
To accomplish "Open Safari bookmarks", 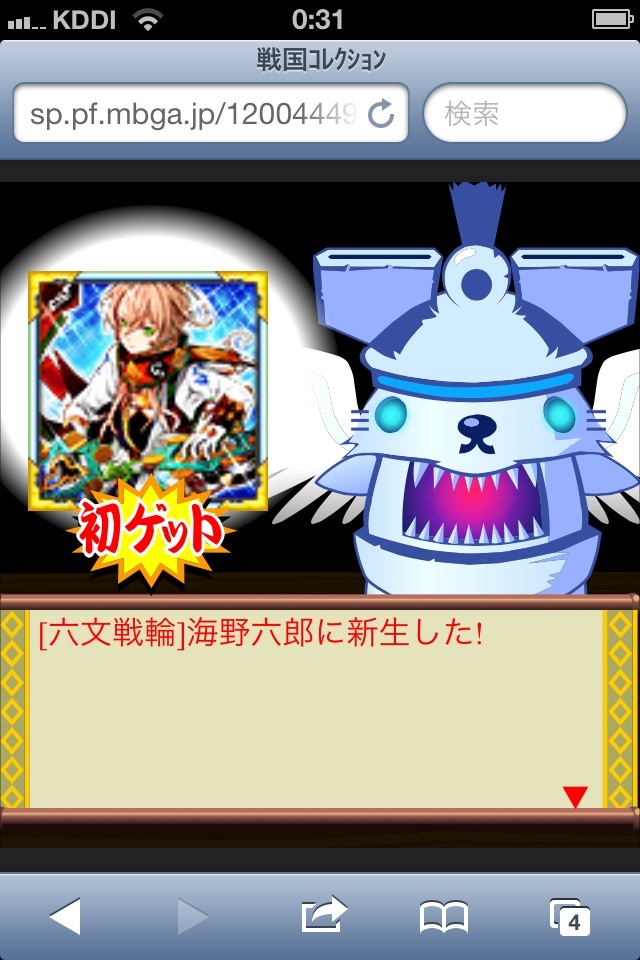I will coord(444,916).
